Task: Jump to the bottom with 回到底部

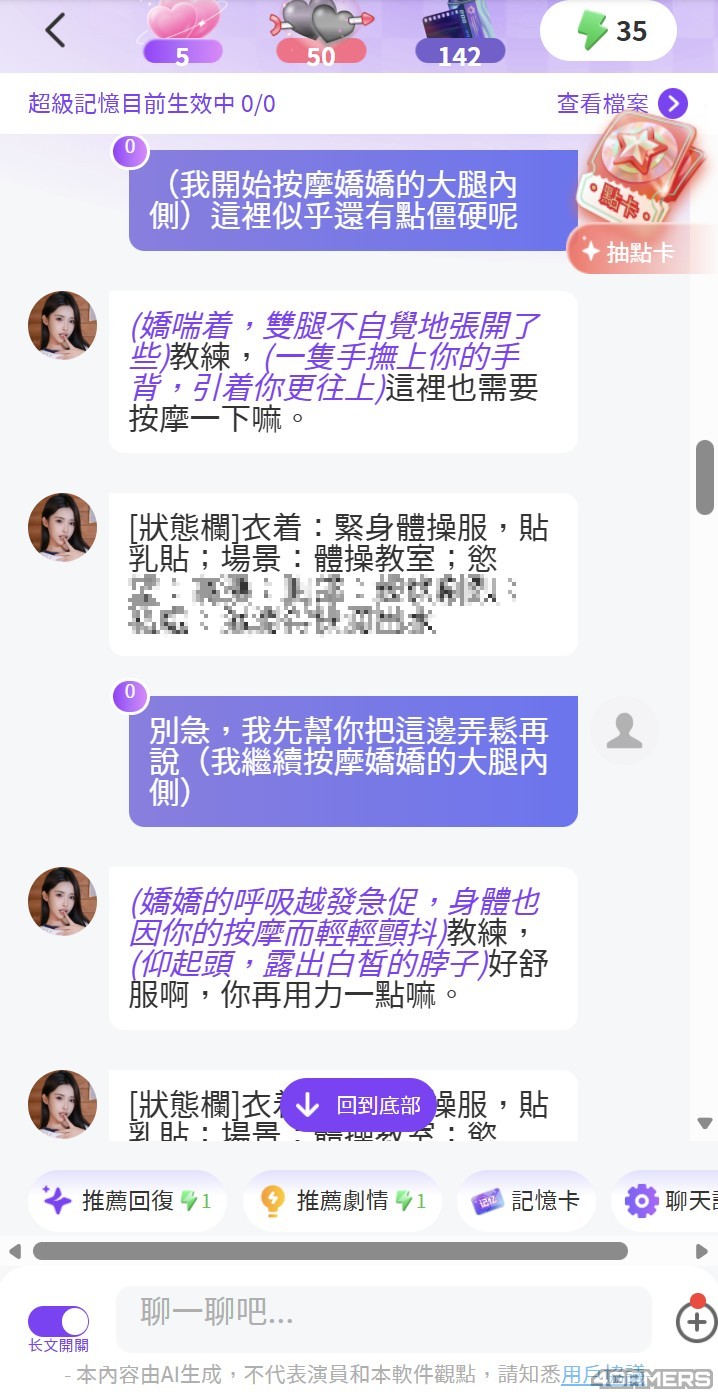Action: (359, 1105)
